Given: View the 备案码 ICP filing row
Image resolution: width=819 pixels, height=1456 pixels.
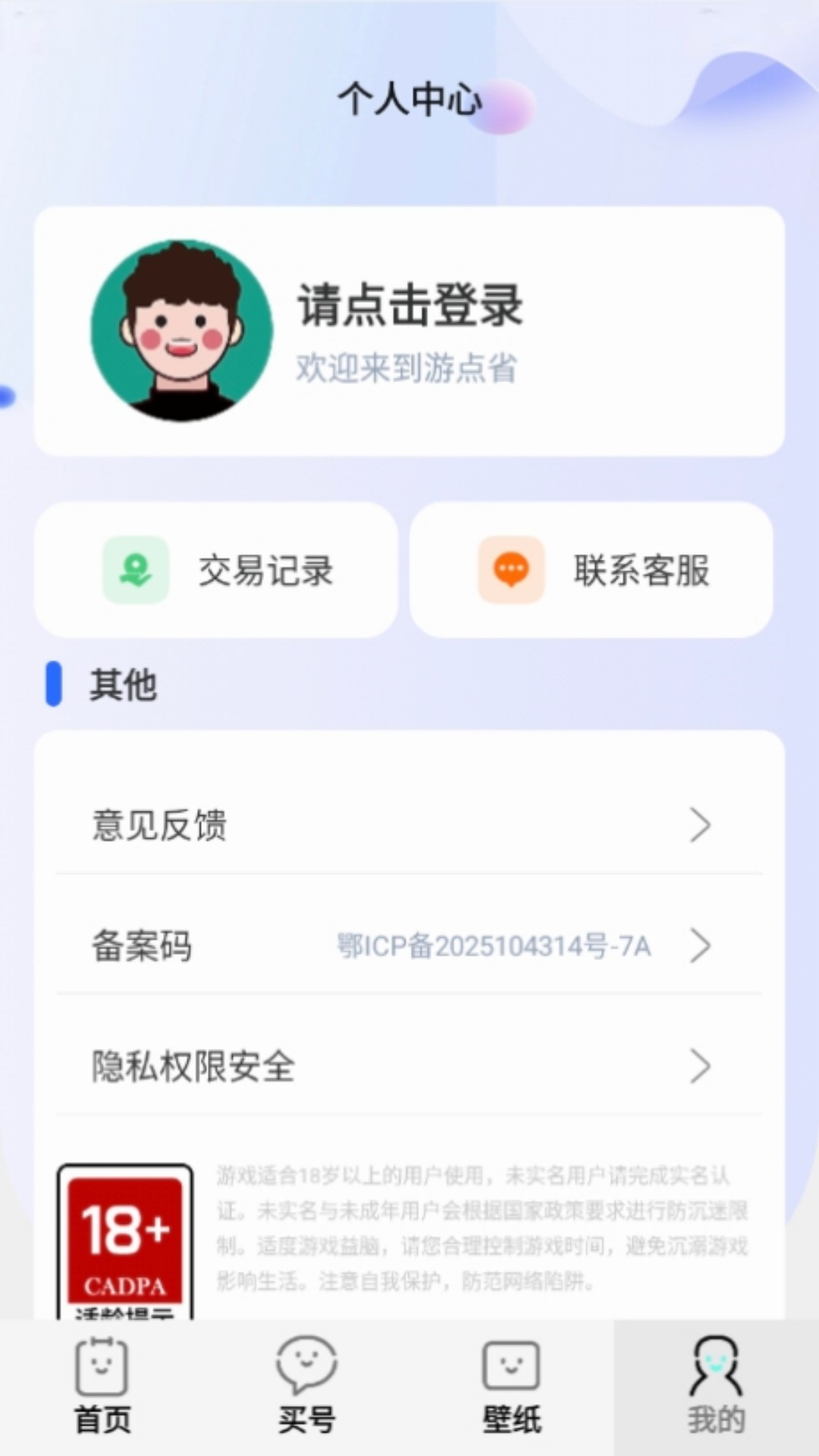Looking at the screenshot, I should pyautogui.click(x=409, y=946).
